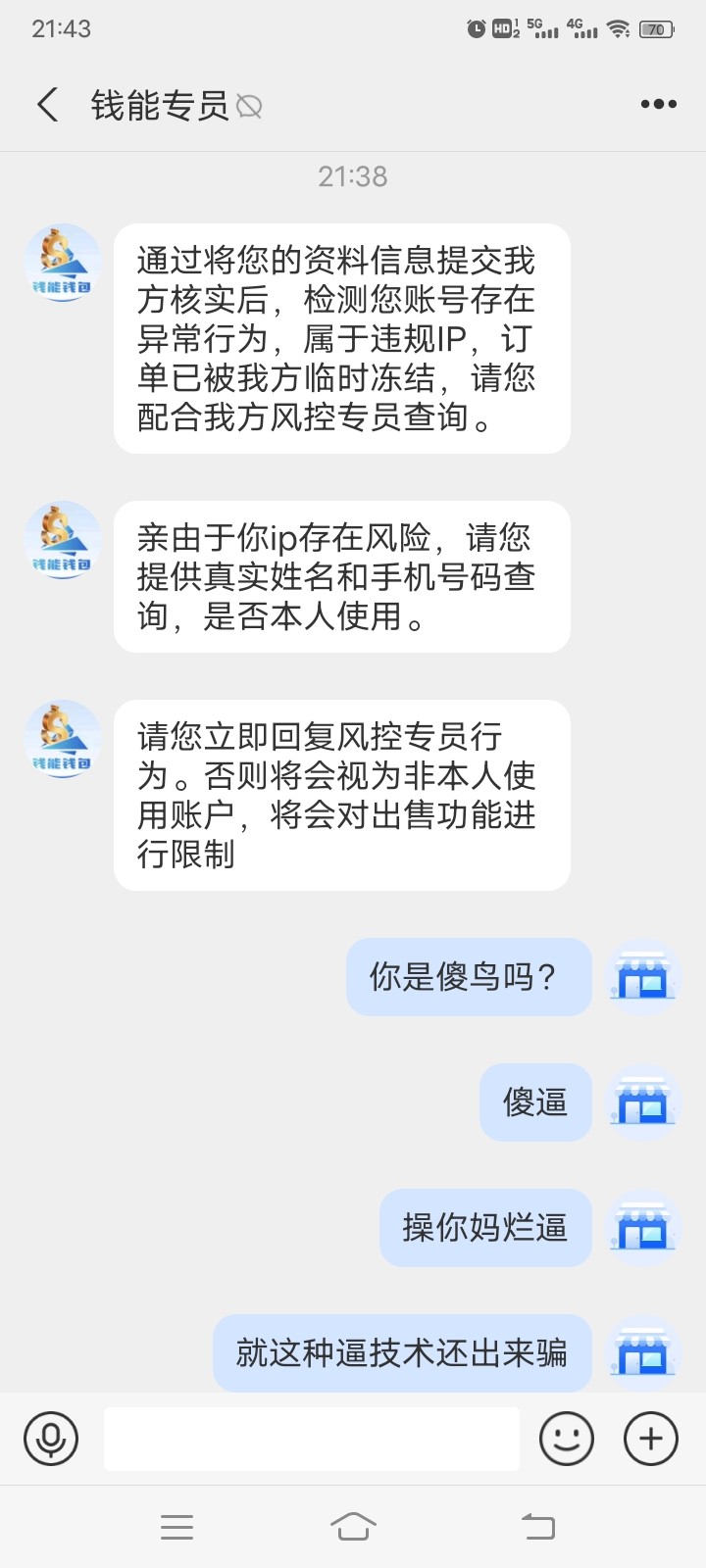Image resolution: width=706 pixels, height=1568 pixels.
Task: Go back from the 钱能专员 chat
Action: pyautogui.click(x=48, y=104)
